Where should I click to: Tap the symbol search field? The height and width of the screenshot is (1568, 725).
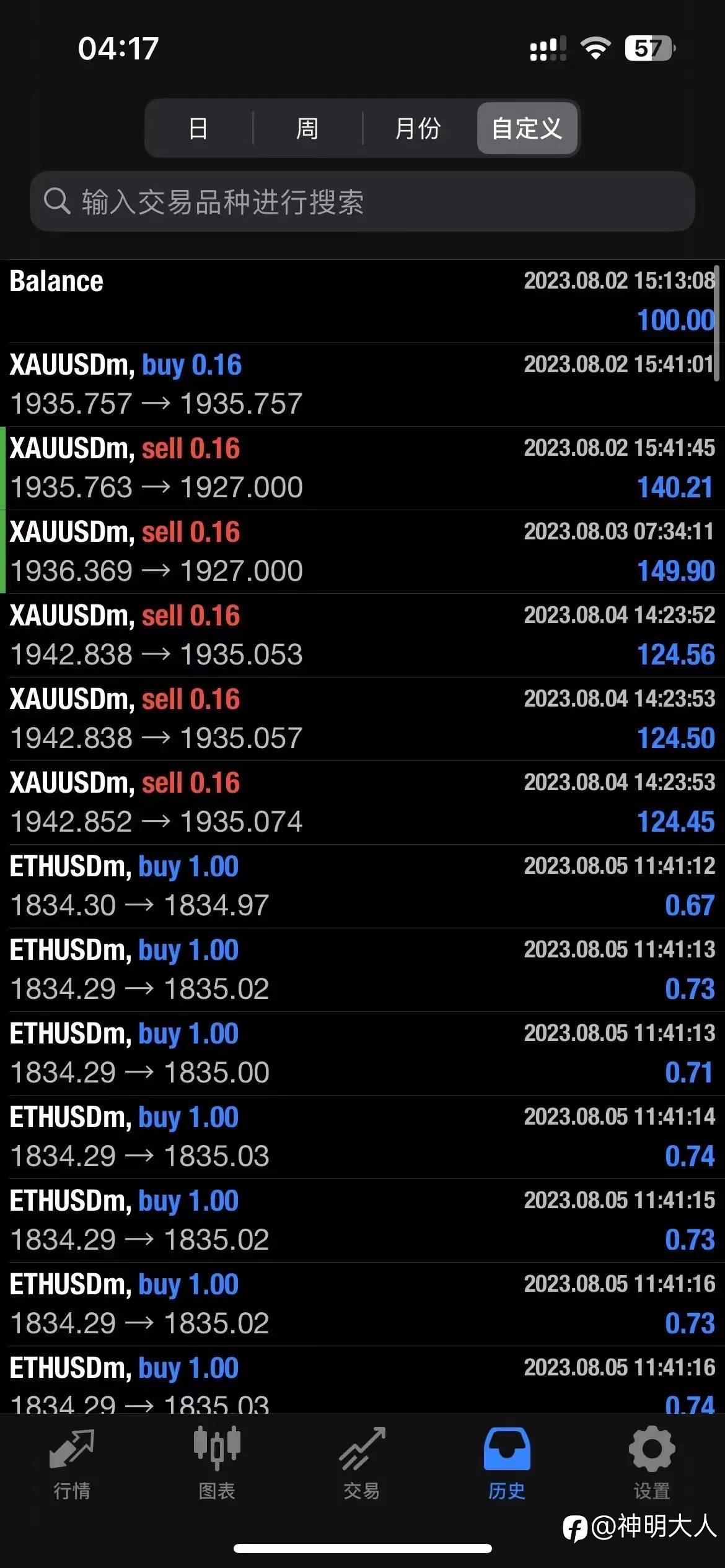click(362, 201)
